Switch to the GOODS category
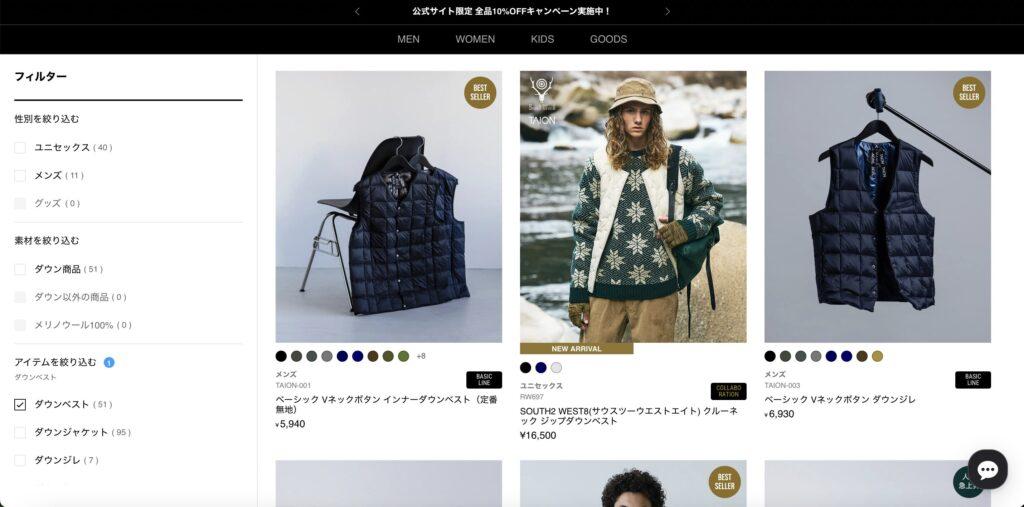The height and width of the screenshot is (507, 1024). 608,39
